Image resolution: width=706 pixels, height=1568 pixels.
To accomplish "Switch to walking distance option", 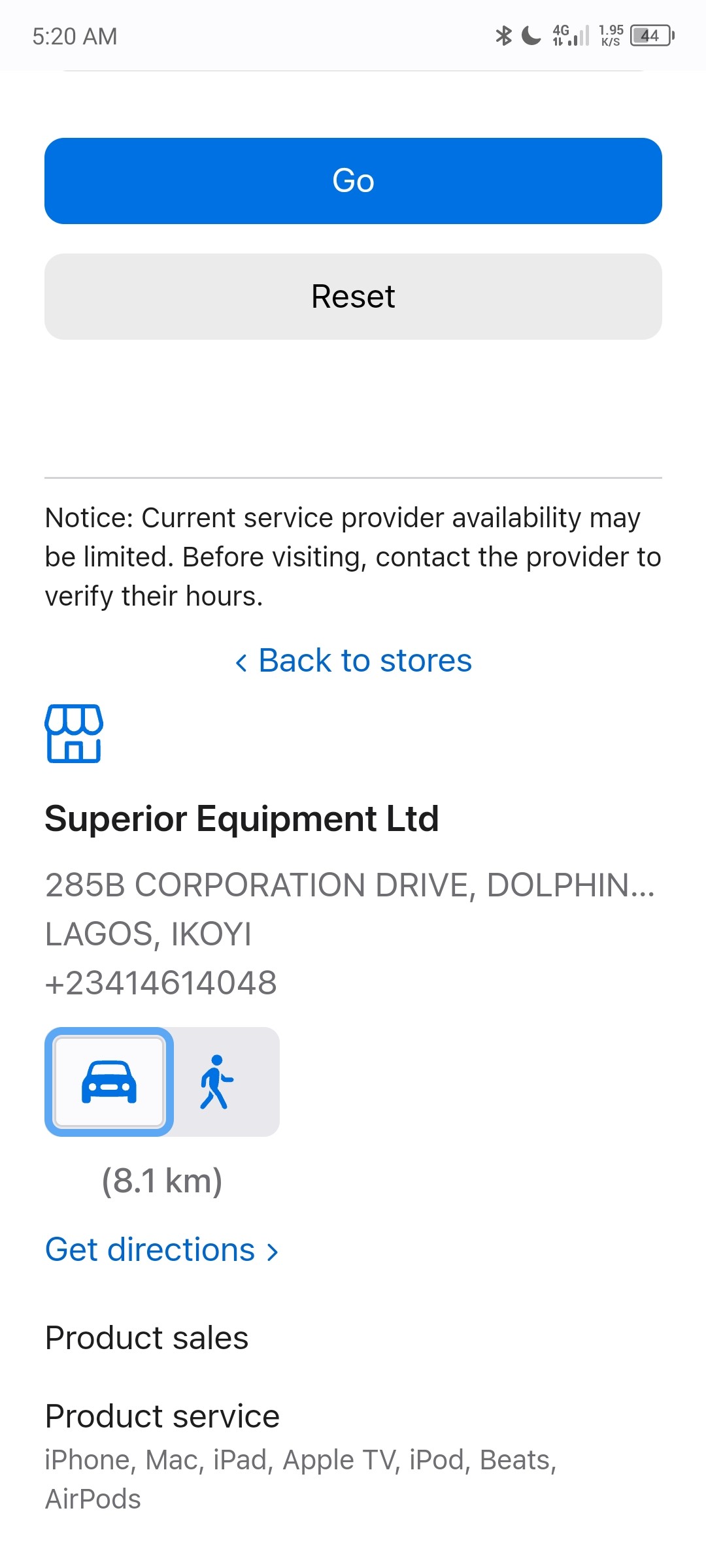I will tap(217, 1082).
